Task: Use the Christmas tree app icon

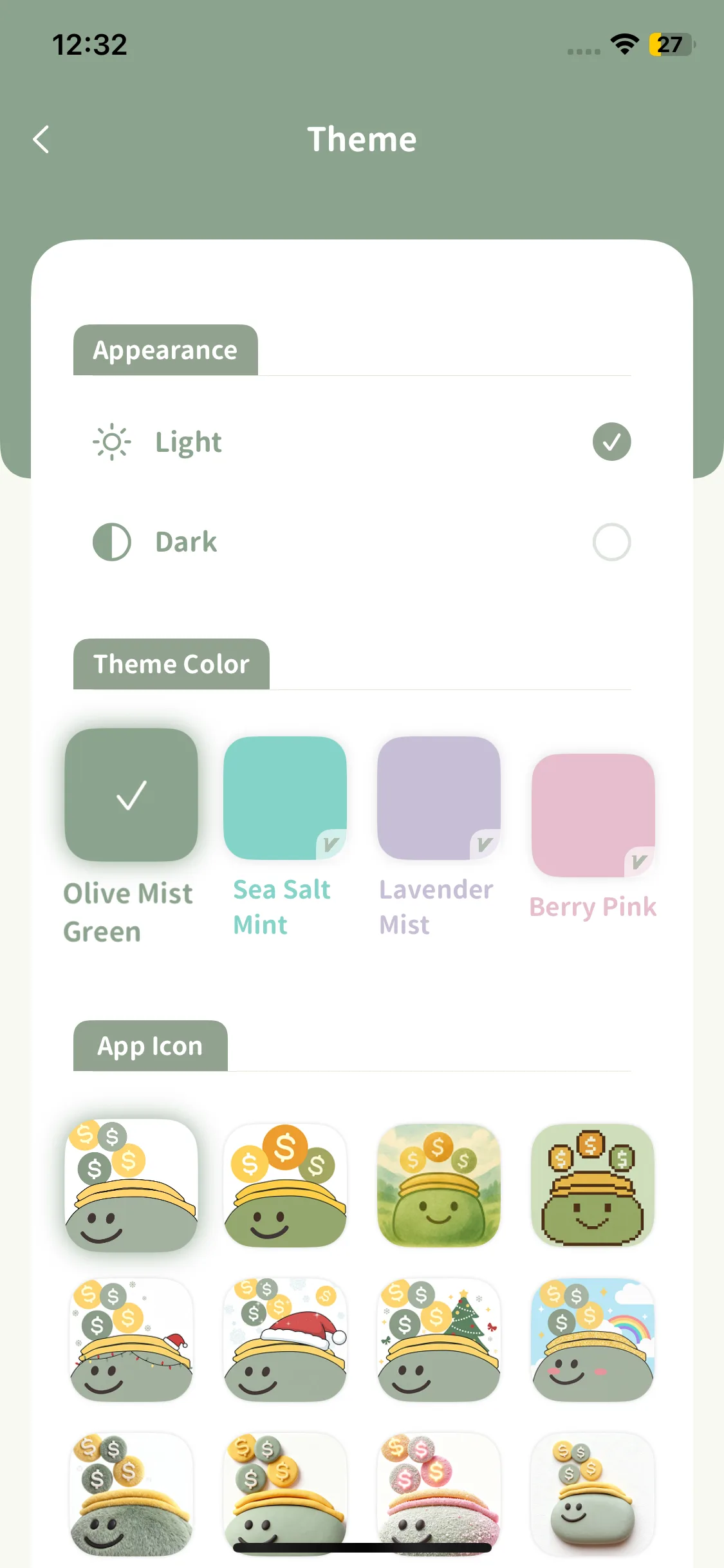Action: click(439, 1339)
